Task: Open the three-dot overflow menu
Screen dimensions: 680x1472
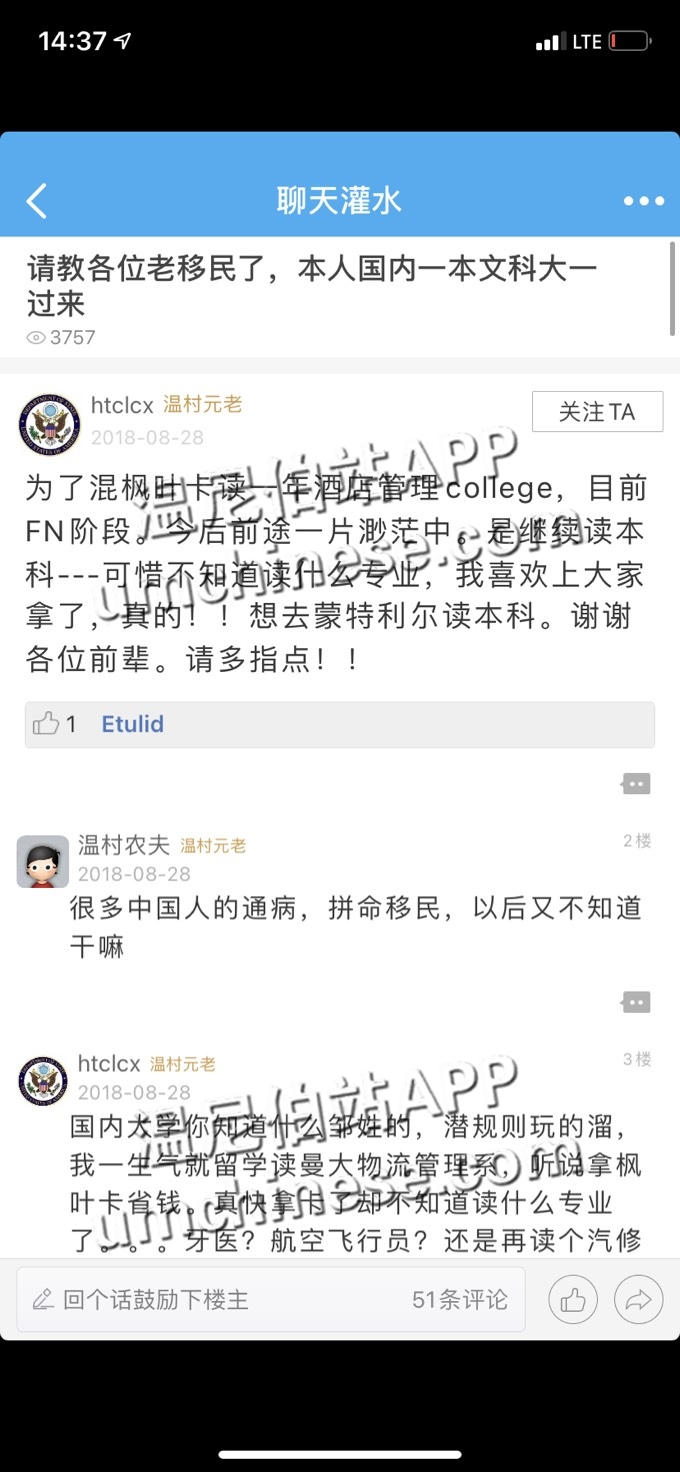Action: coord(643,201)
